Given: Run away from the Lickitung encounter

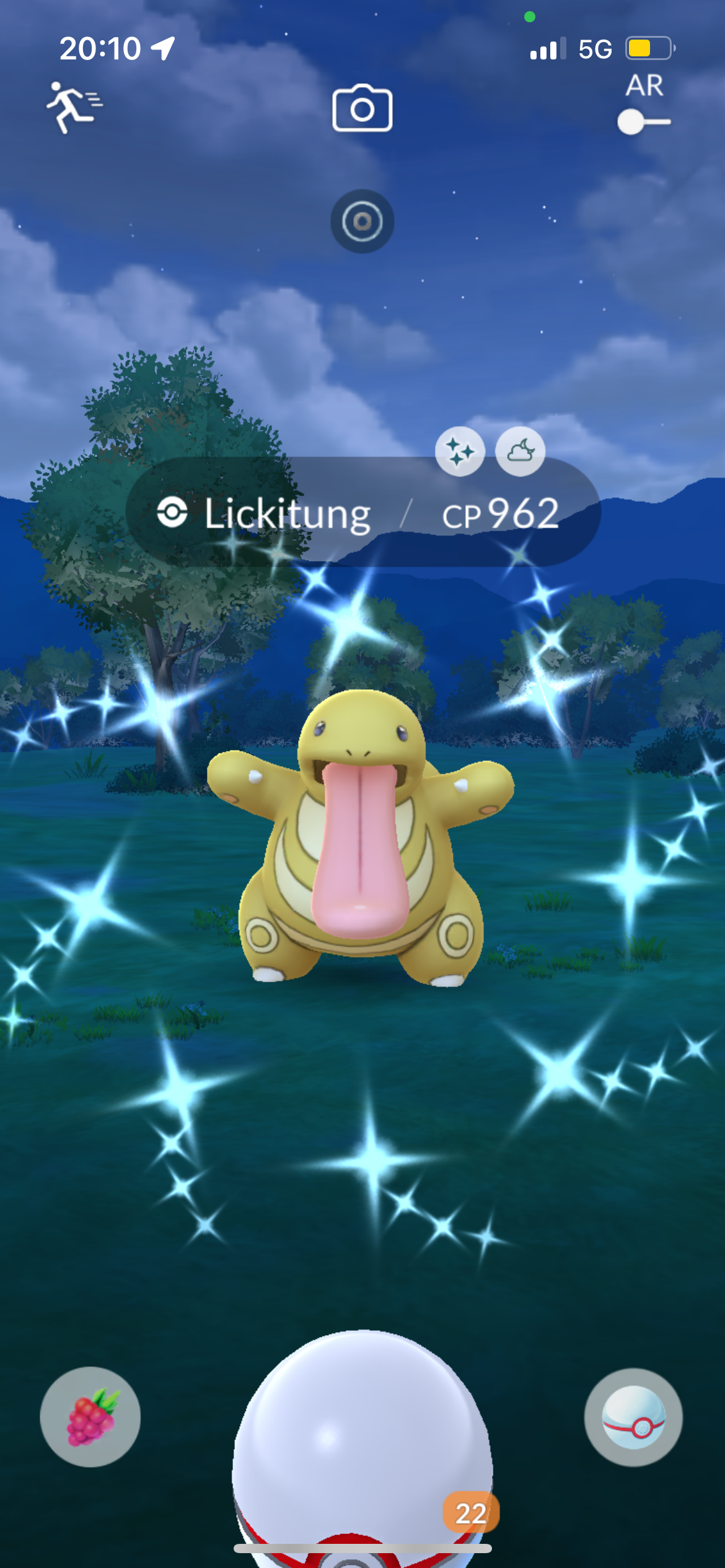Looking at the screenshot, I should tap(74, 107).
